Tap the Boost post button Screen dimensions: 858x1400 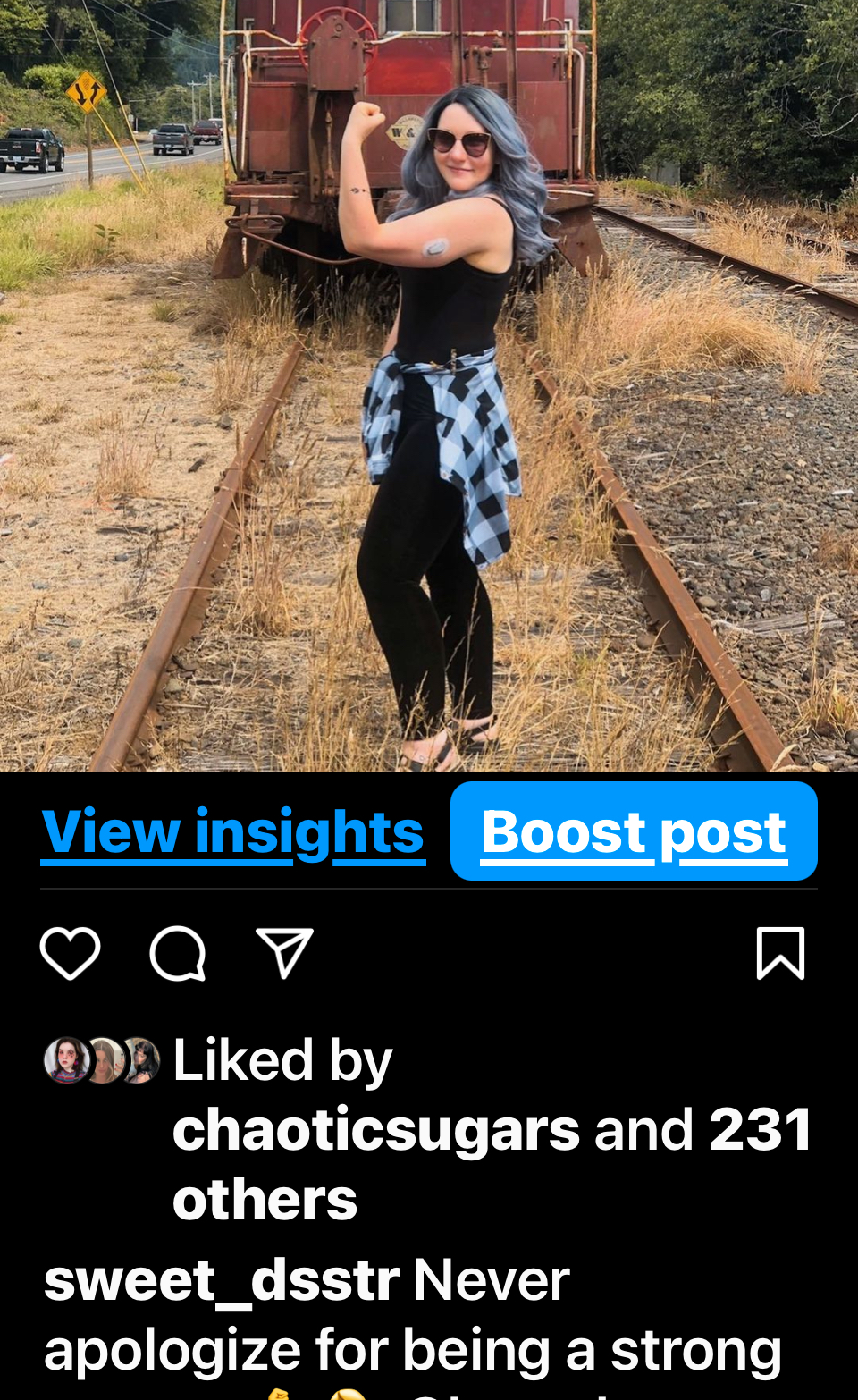634,831
